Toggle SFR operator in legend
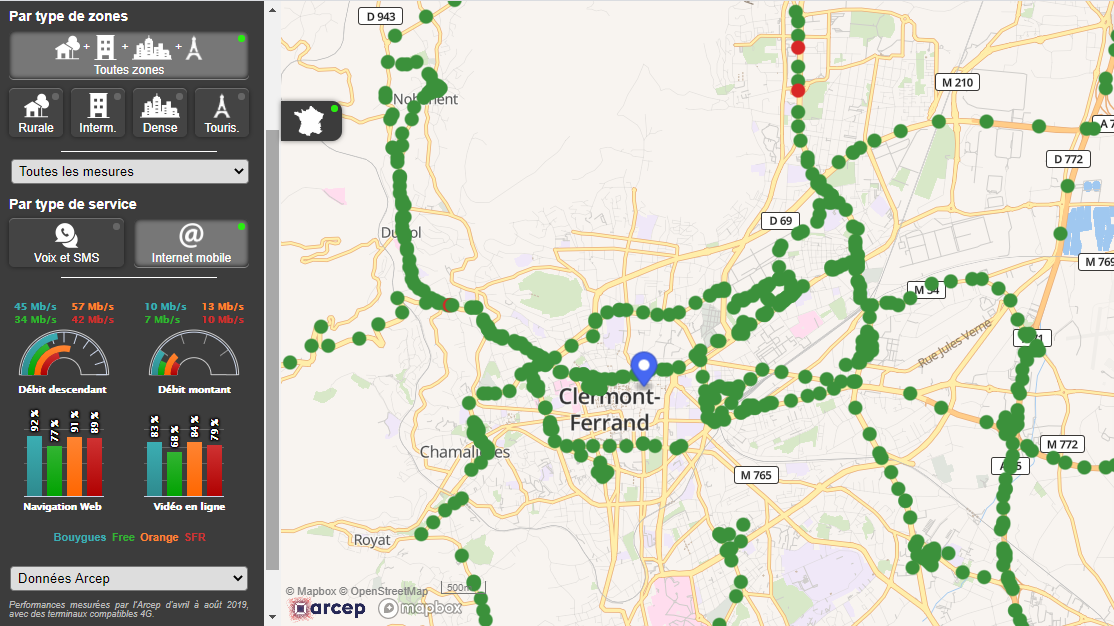The width and height of the screenshot is (1114, 626). pos(195,537)
